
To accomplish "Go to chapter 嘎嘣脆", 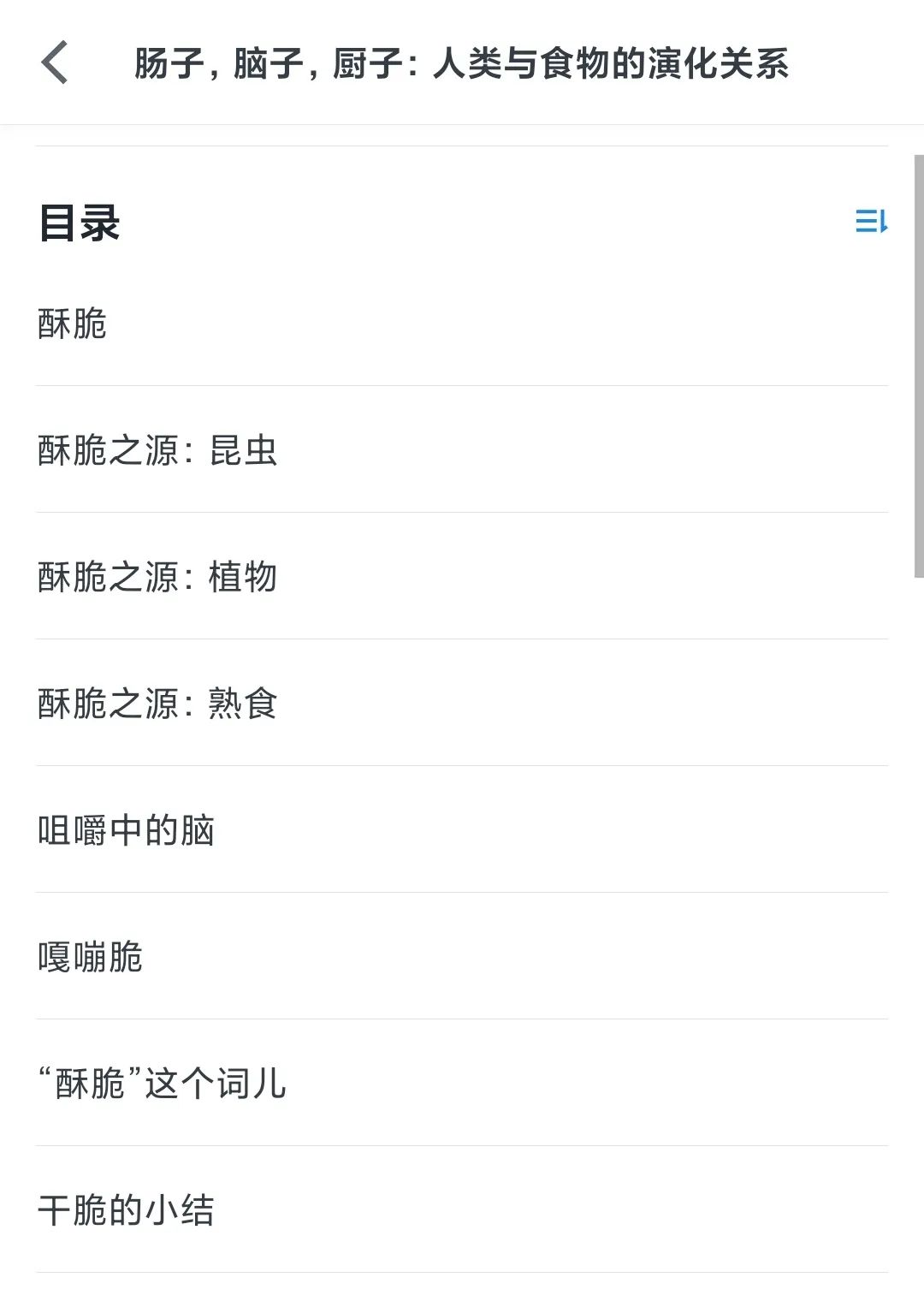I will [x=91, y=957].
